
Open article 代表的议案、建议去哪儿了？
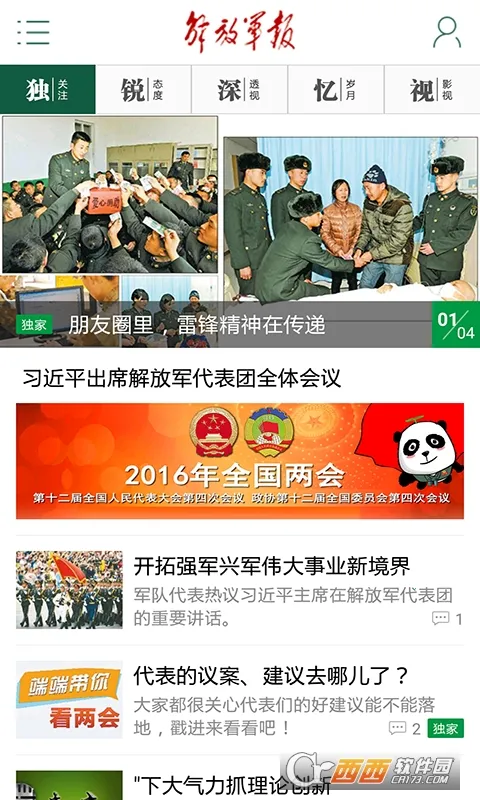(x=240, y=699)
